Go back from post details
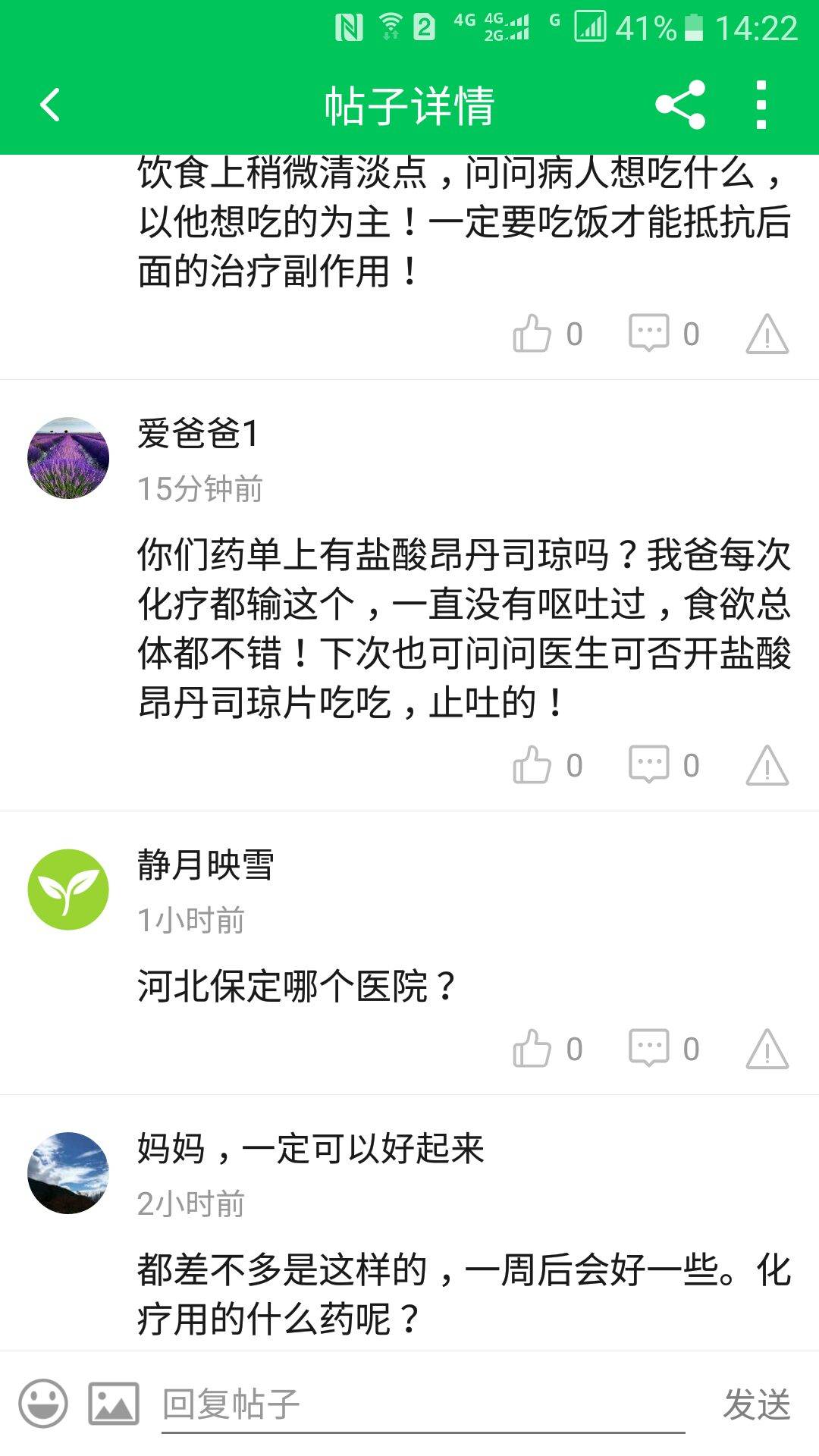Screen dimensions: 819x1456 pyautogui.click(x=50, y=105)
